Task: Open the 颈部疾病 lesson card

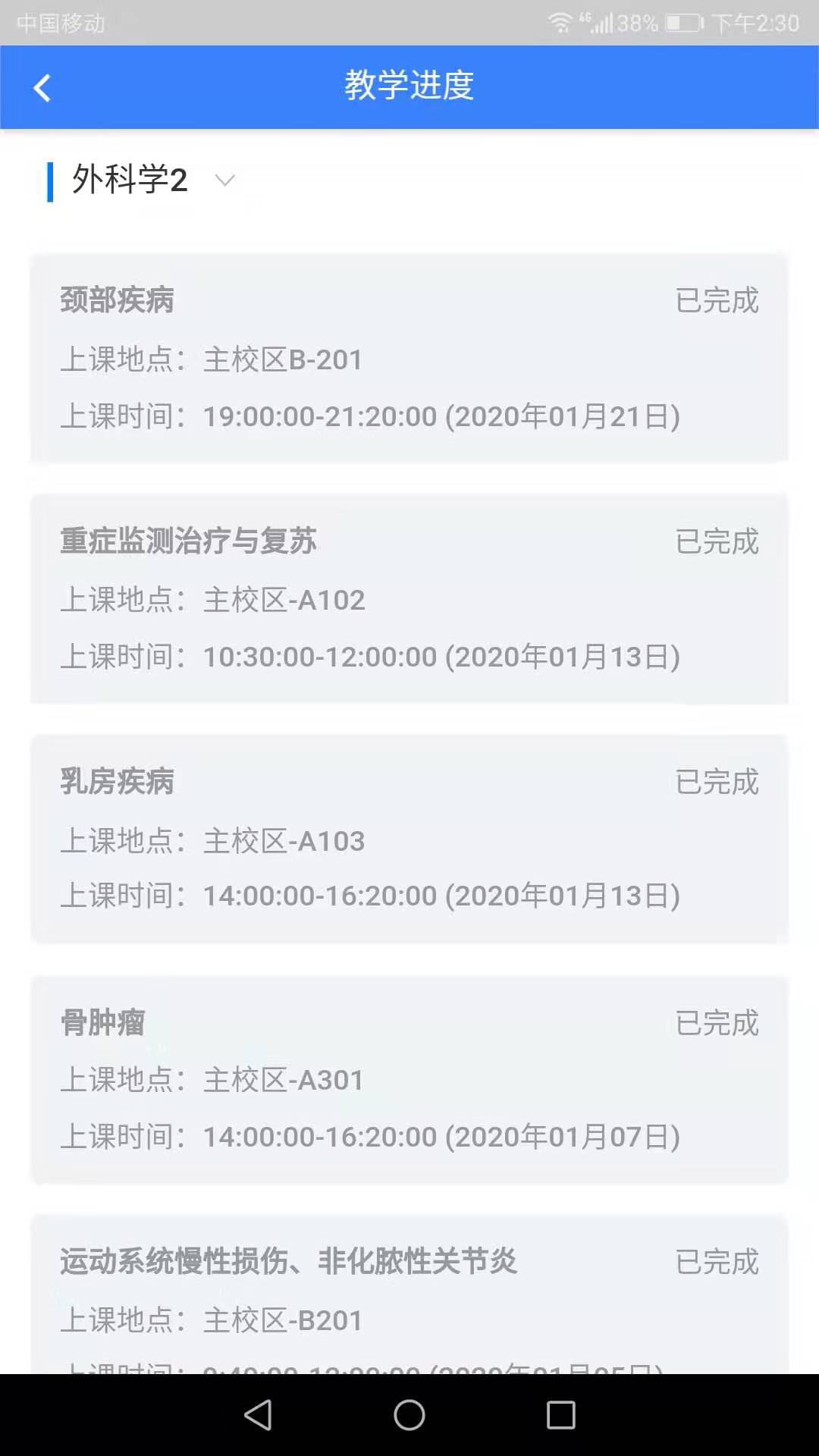Action: (x=409, y=358)
